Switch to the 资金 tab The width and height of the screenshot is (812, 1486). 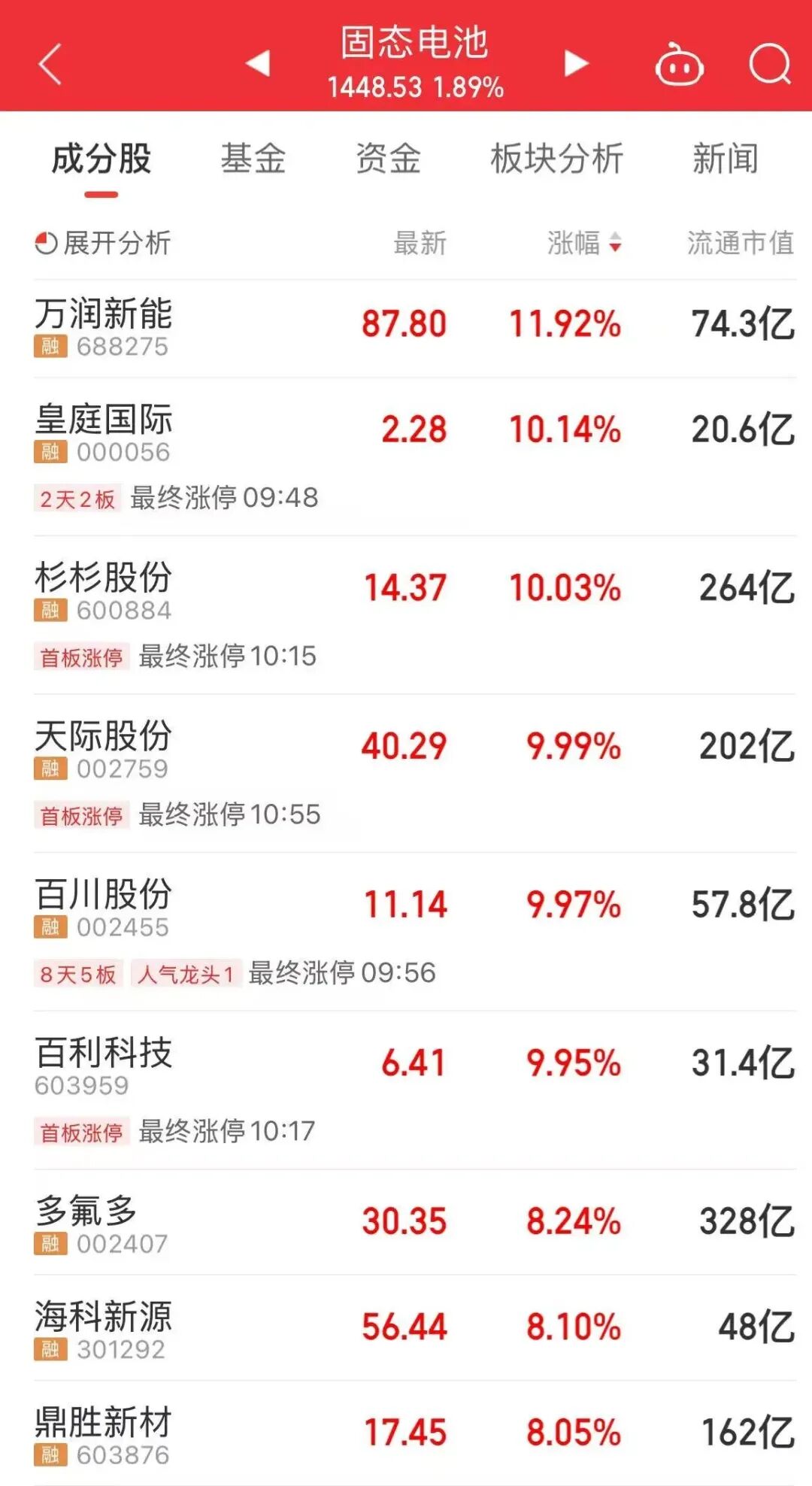(x=388, y=159)
